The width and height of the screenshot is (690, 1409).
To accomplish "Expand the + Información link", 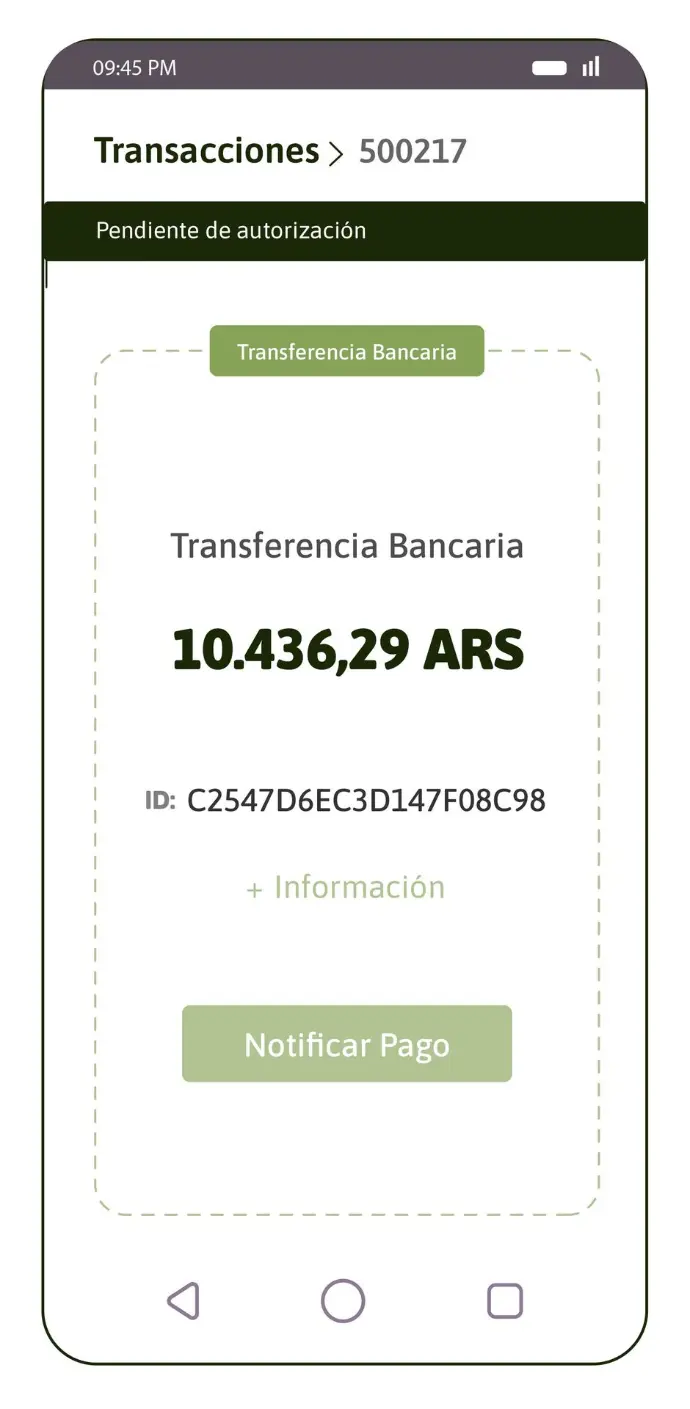I will point(346,887).
